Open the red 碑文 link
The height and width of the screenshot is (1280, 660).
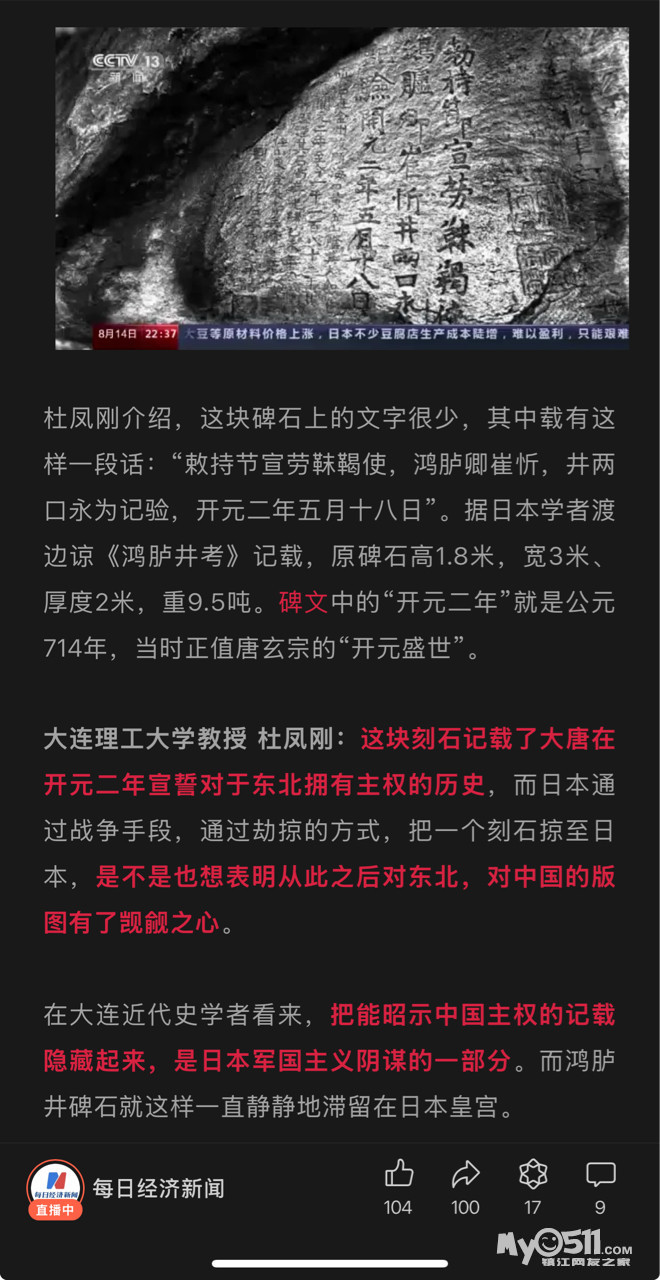303,603
